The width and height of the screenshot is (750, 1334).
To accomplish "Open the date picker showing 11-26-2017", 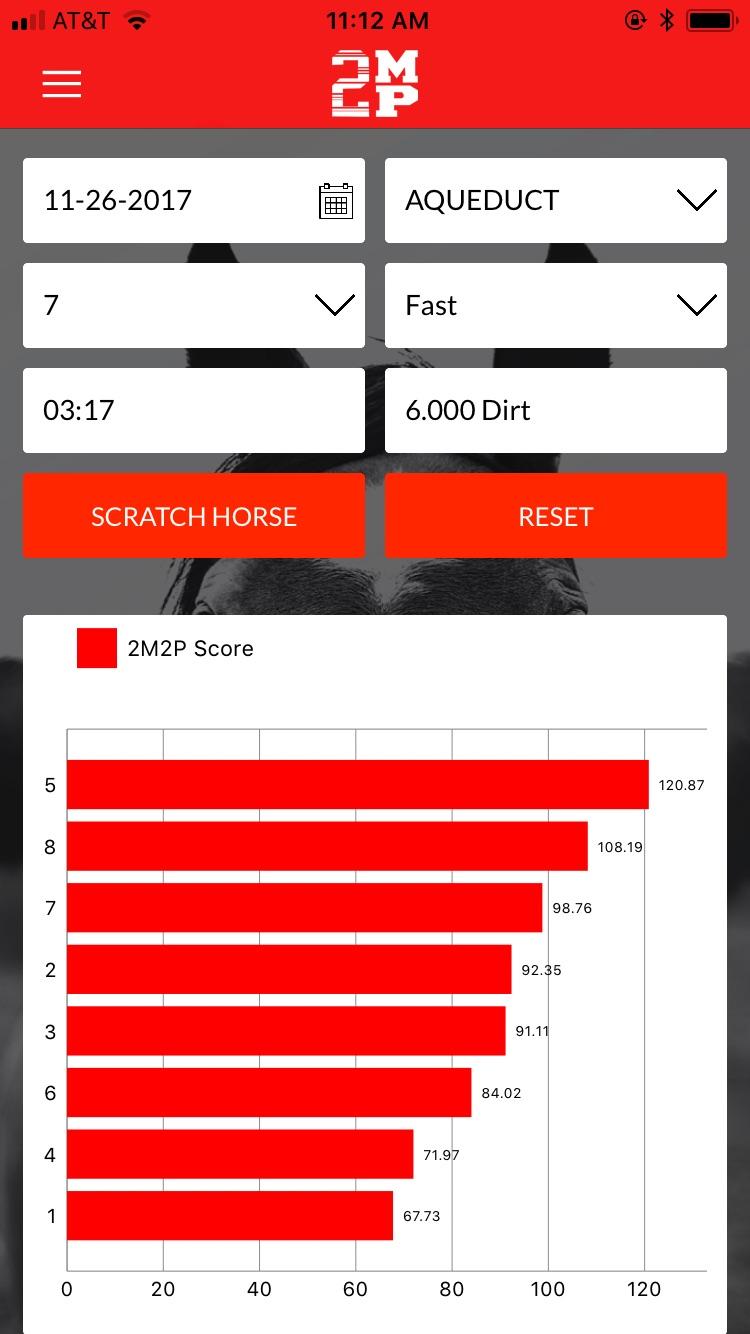I will click(x=194, y=200).
